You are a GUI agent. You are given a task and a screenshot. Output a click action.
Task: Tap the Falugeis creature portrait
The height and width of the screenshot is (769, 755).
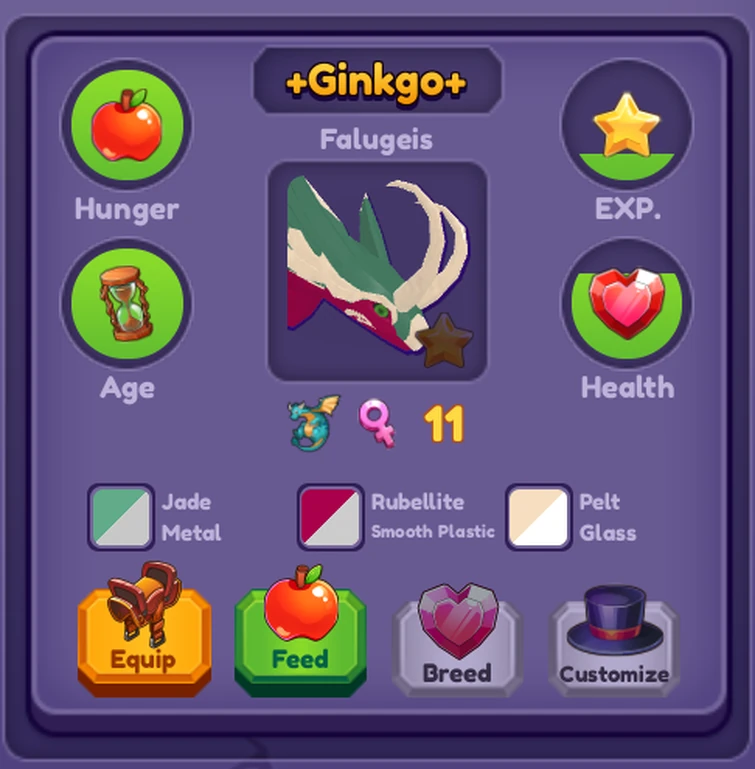pyautogui.click(x=377, y=272)
